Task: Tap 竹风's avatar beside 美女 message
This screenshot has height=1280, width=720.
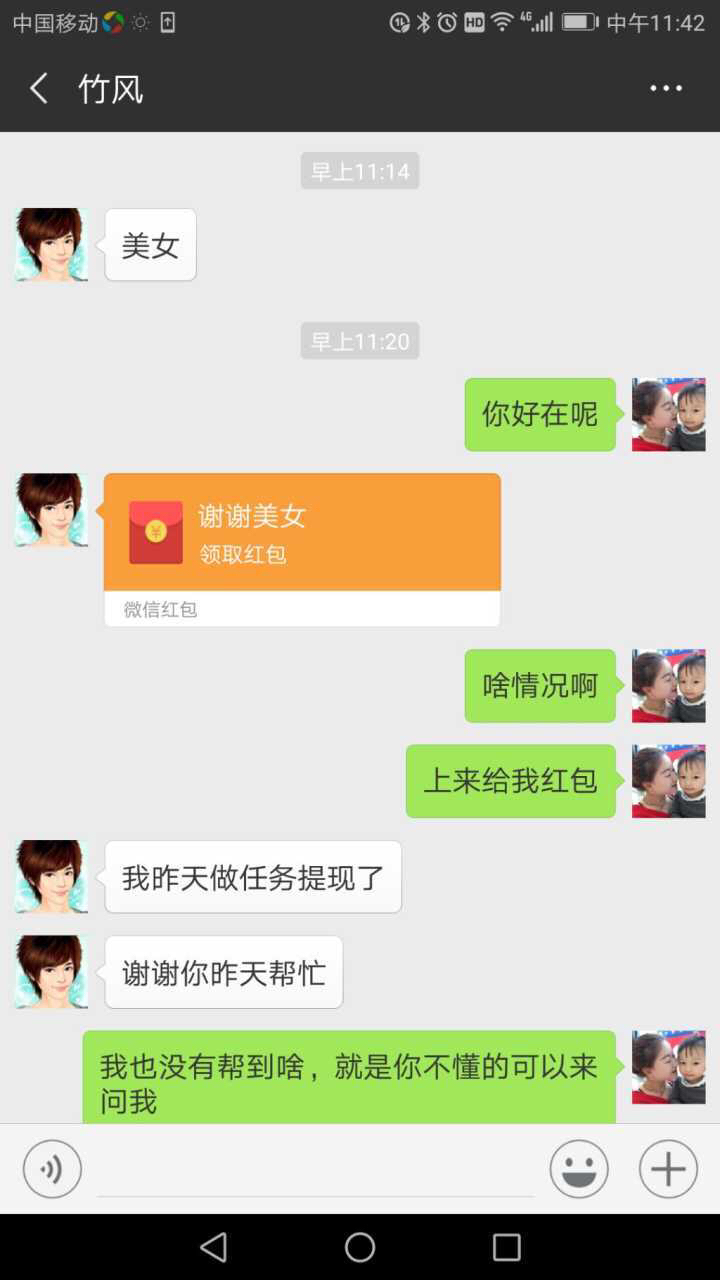Action: [x=51, y=245]
